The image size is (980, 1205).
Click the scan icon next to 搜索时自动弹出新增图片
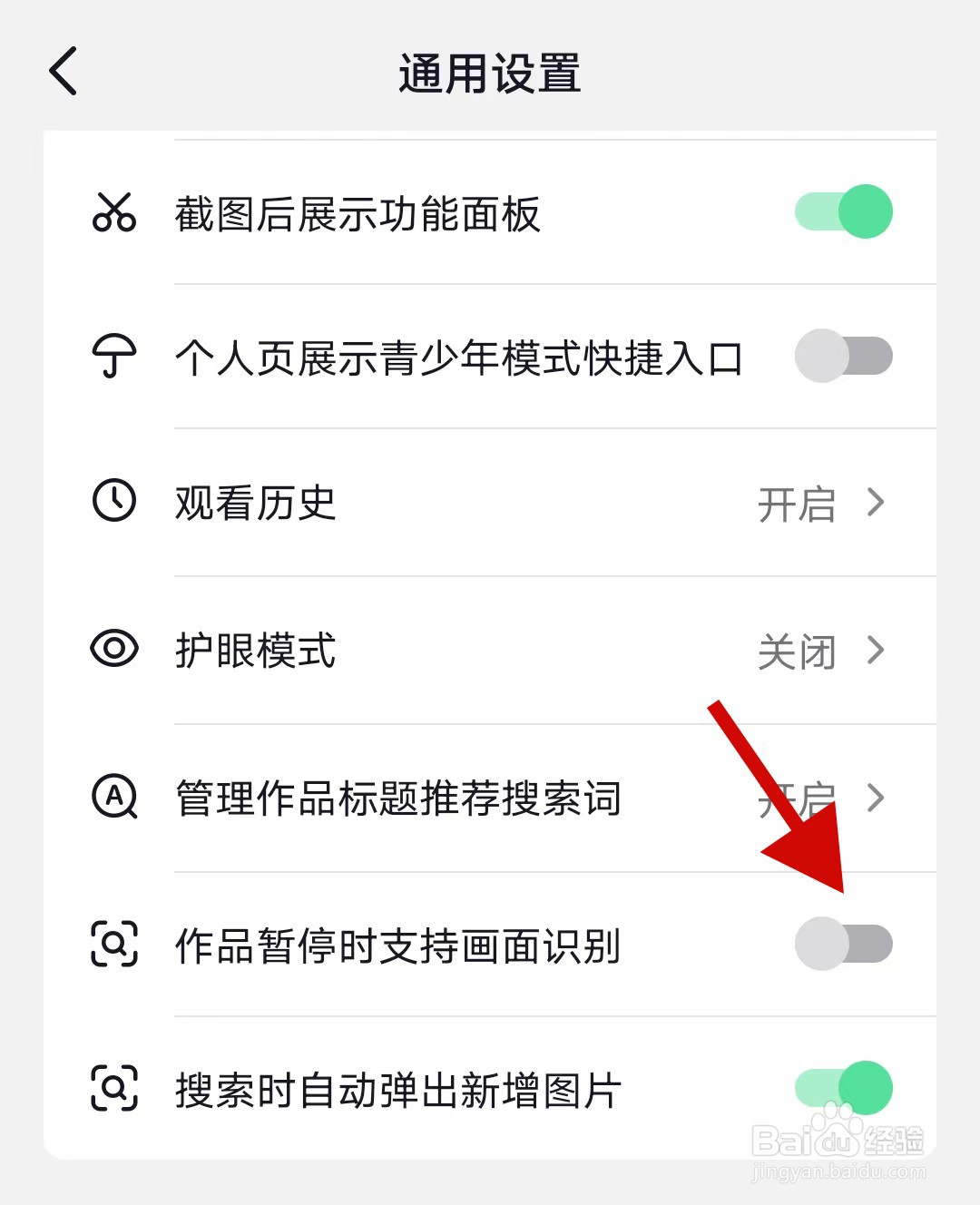pyautogui.click(x=113, y=1087)
